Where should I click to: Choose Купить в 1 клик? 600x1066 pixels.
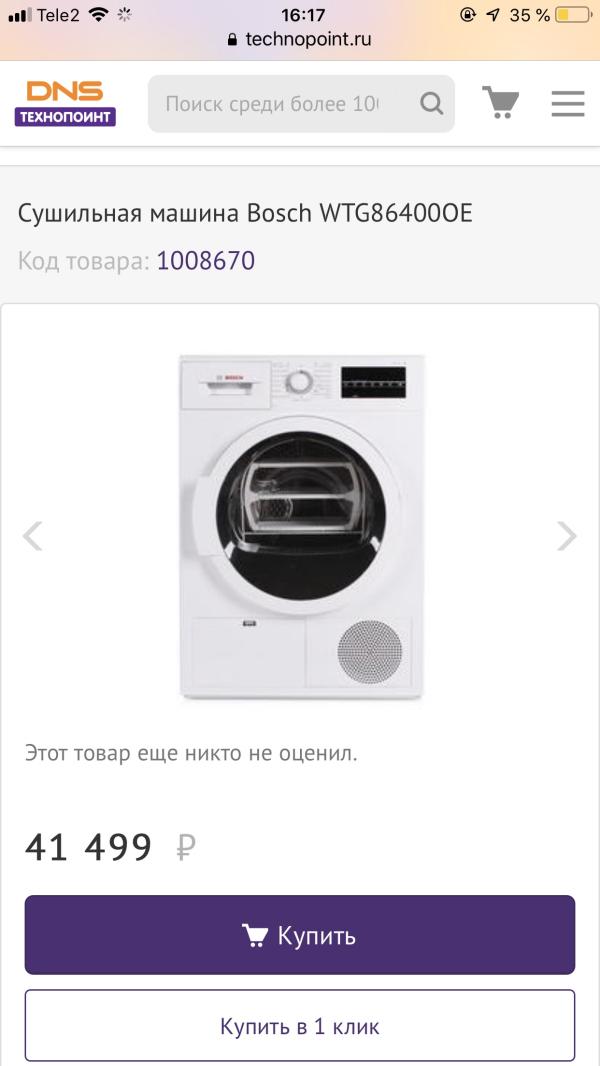[300, 1026]
